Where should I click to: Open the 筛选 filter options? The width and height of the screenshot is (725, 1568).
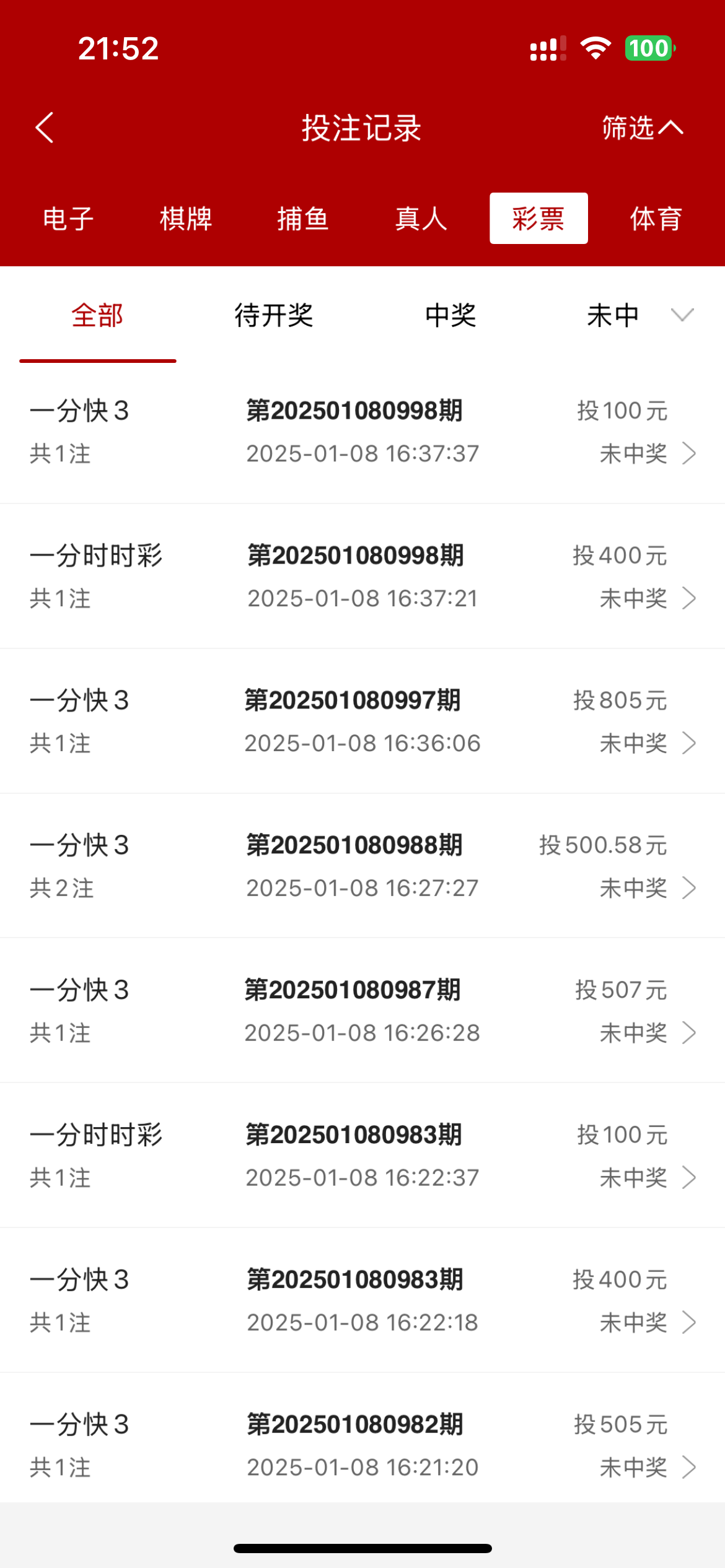point(642,128)
